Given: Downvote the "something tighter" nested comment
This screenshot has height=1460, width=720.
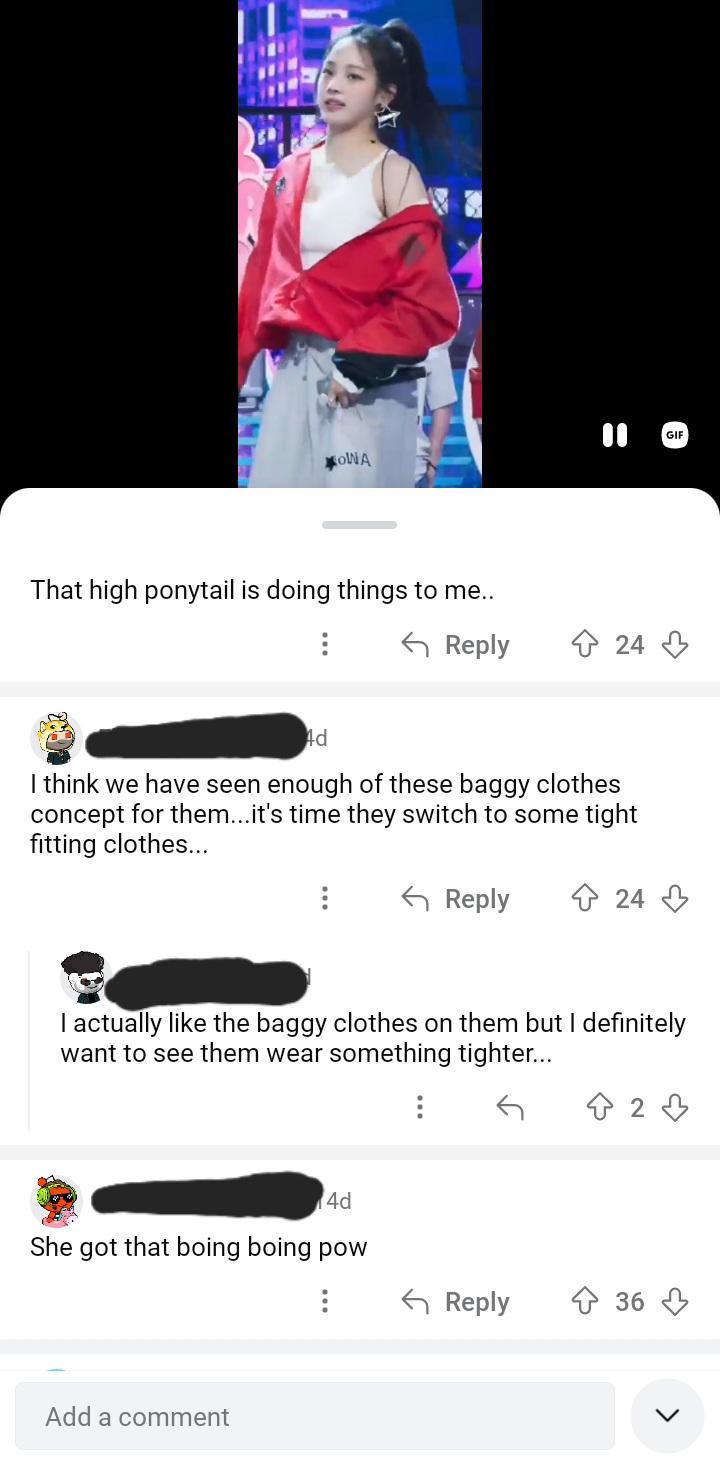Looking at the screenshot, I should (x=675, y=1107).
